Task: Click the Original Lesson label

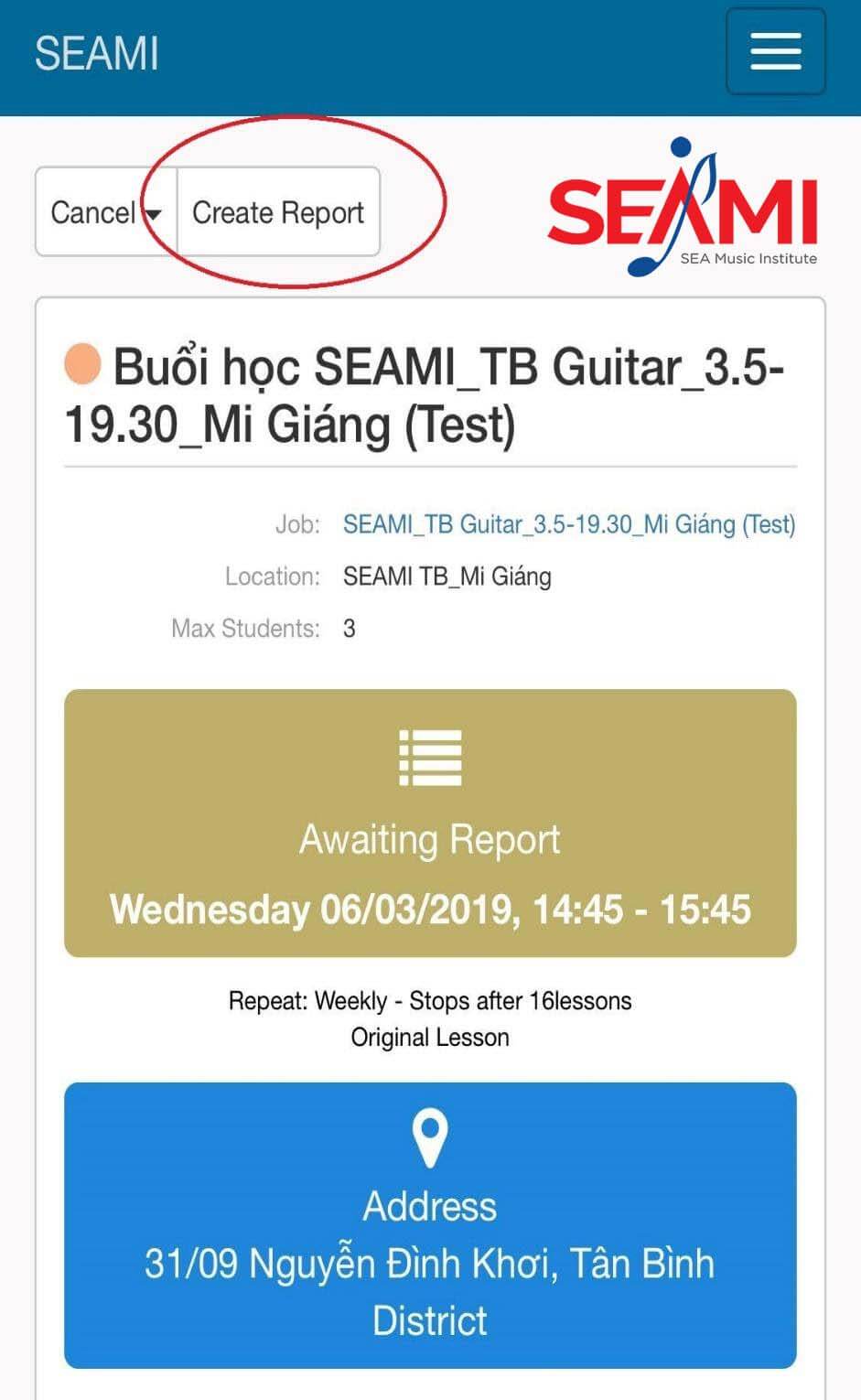Action: (430, 1038)
